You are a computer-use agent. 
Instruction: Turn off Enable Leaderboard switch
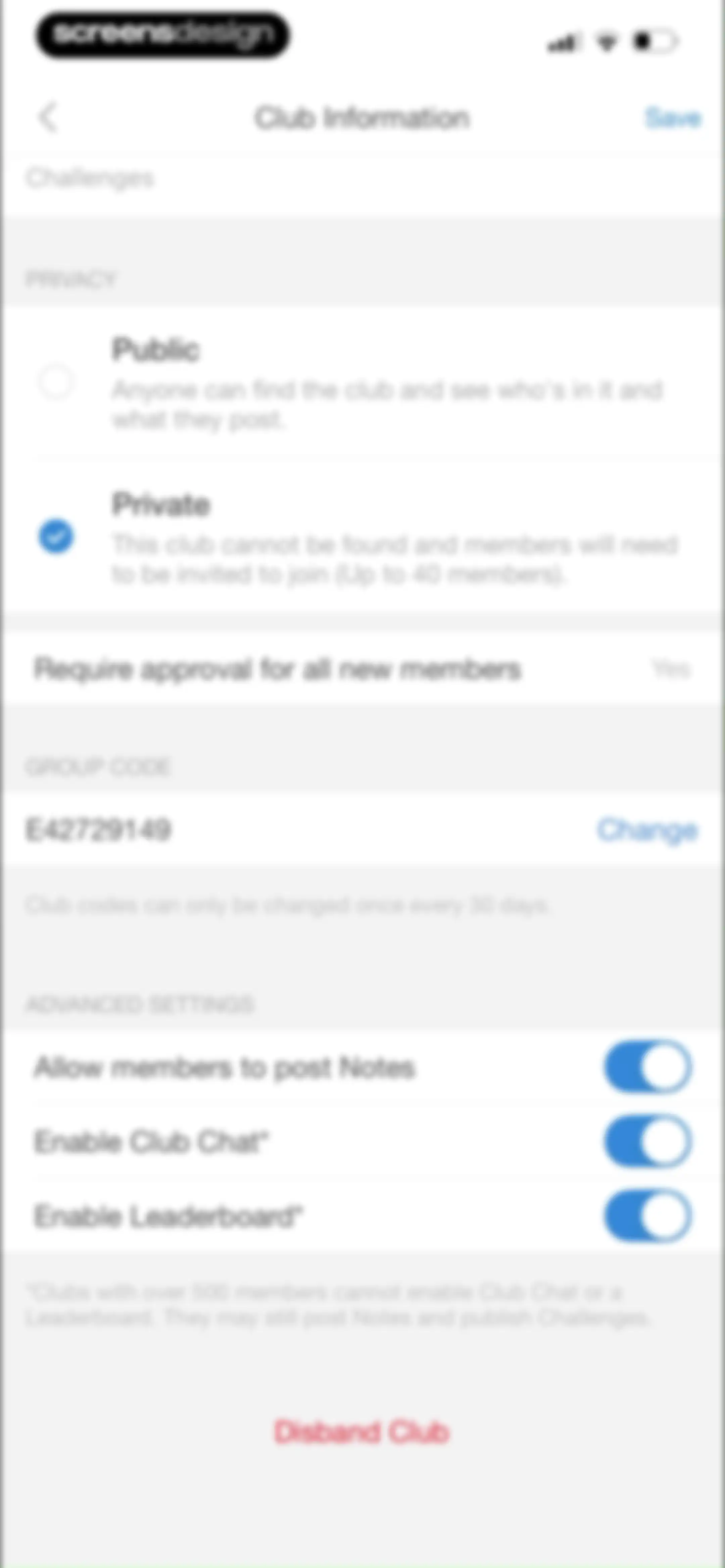coord(648,1215)
